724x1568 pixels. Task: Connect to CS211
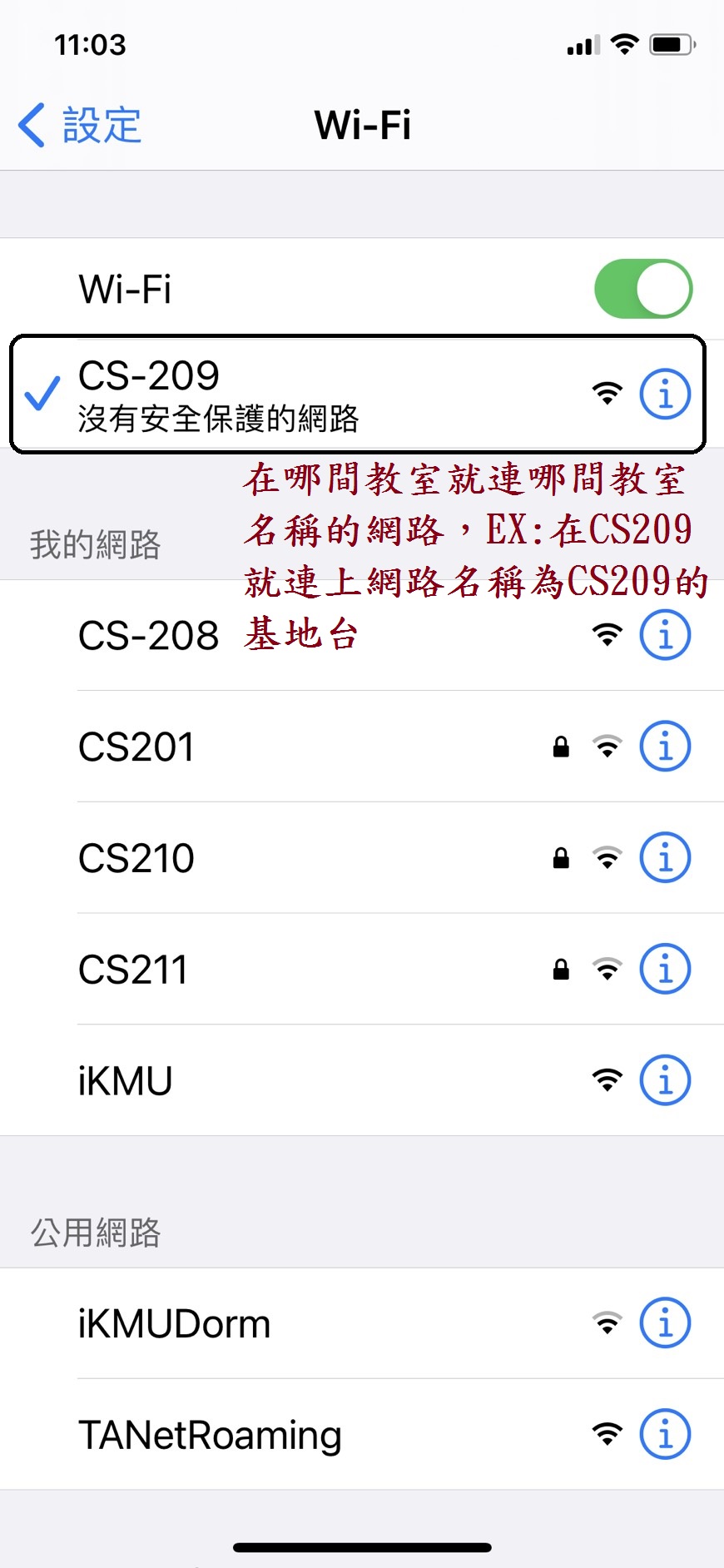click(x=362, y=969)
